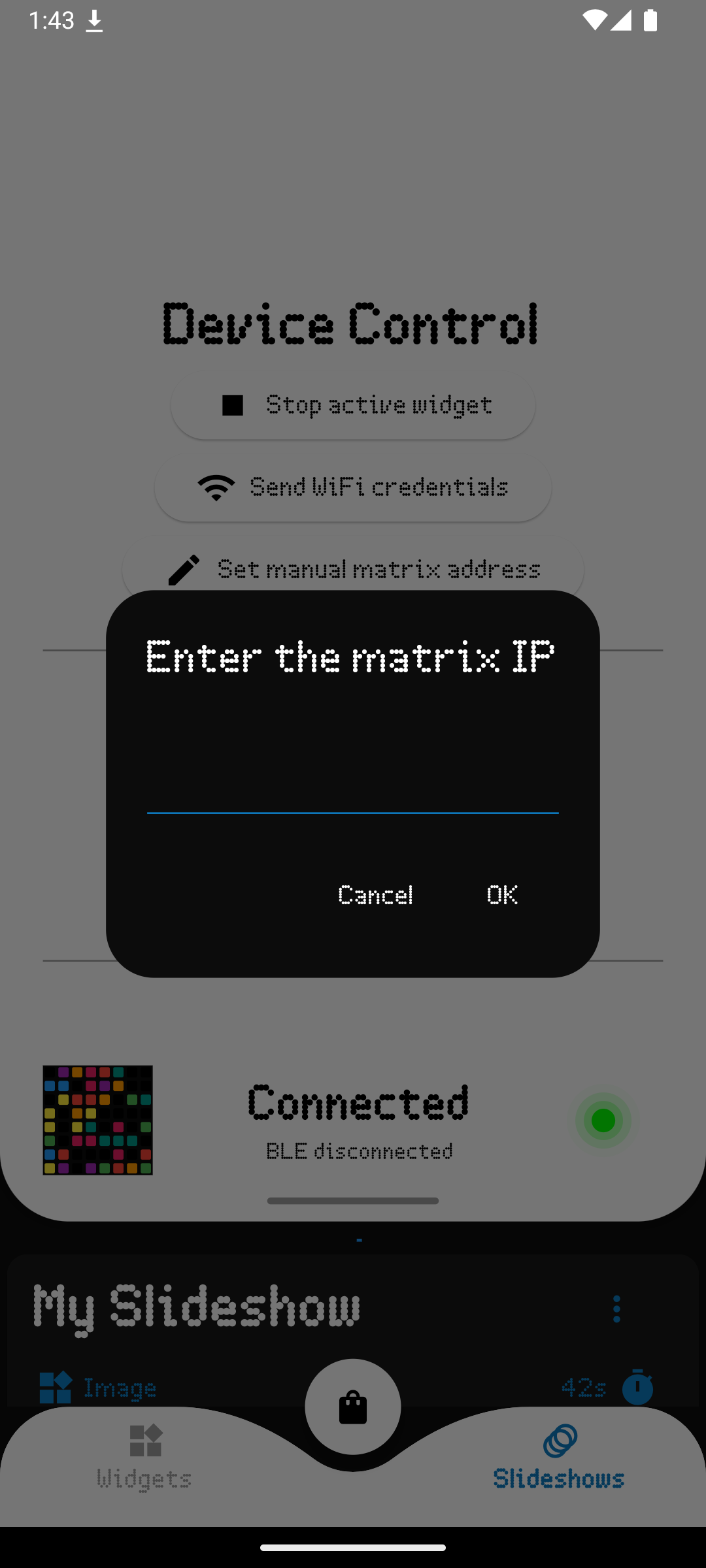The image size is (706, 1568).
Task: Cancel the matrix IP dialog
Action: coord(375,894)
